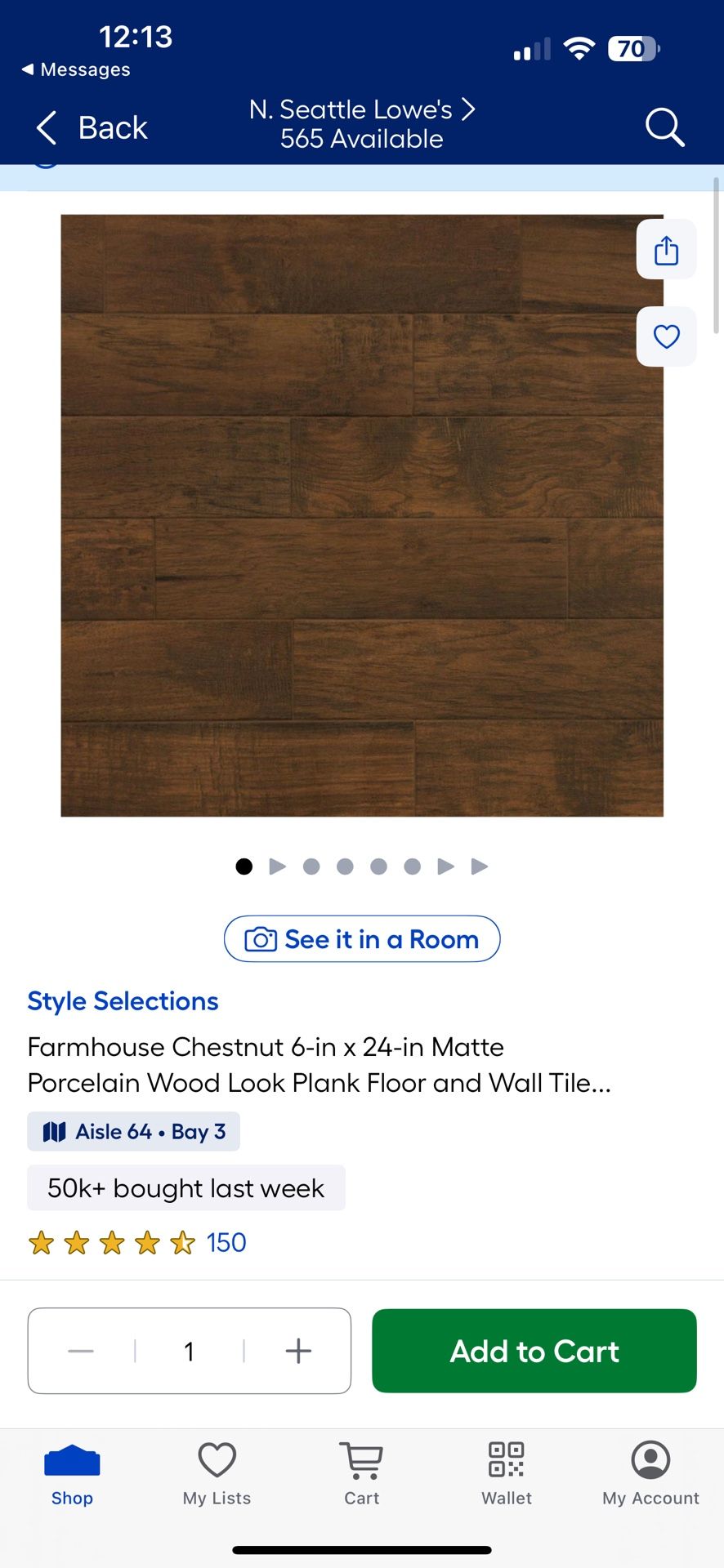
Task: Return to the Messages app
Action: click(75, 69)
